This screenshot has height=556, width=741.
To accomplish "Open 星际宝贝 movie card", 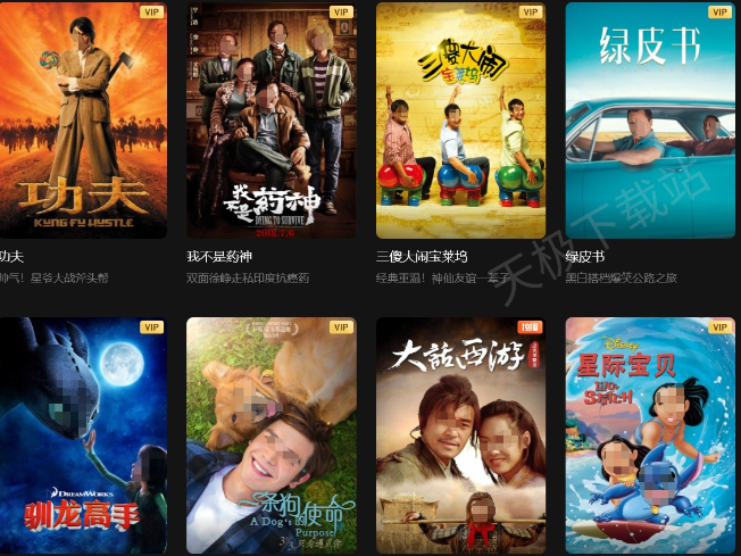I will click(x=650, y=436).
